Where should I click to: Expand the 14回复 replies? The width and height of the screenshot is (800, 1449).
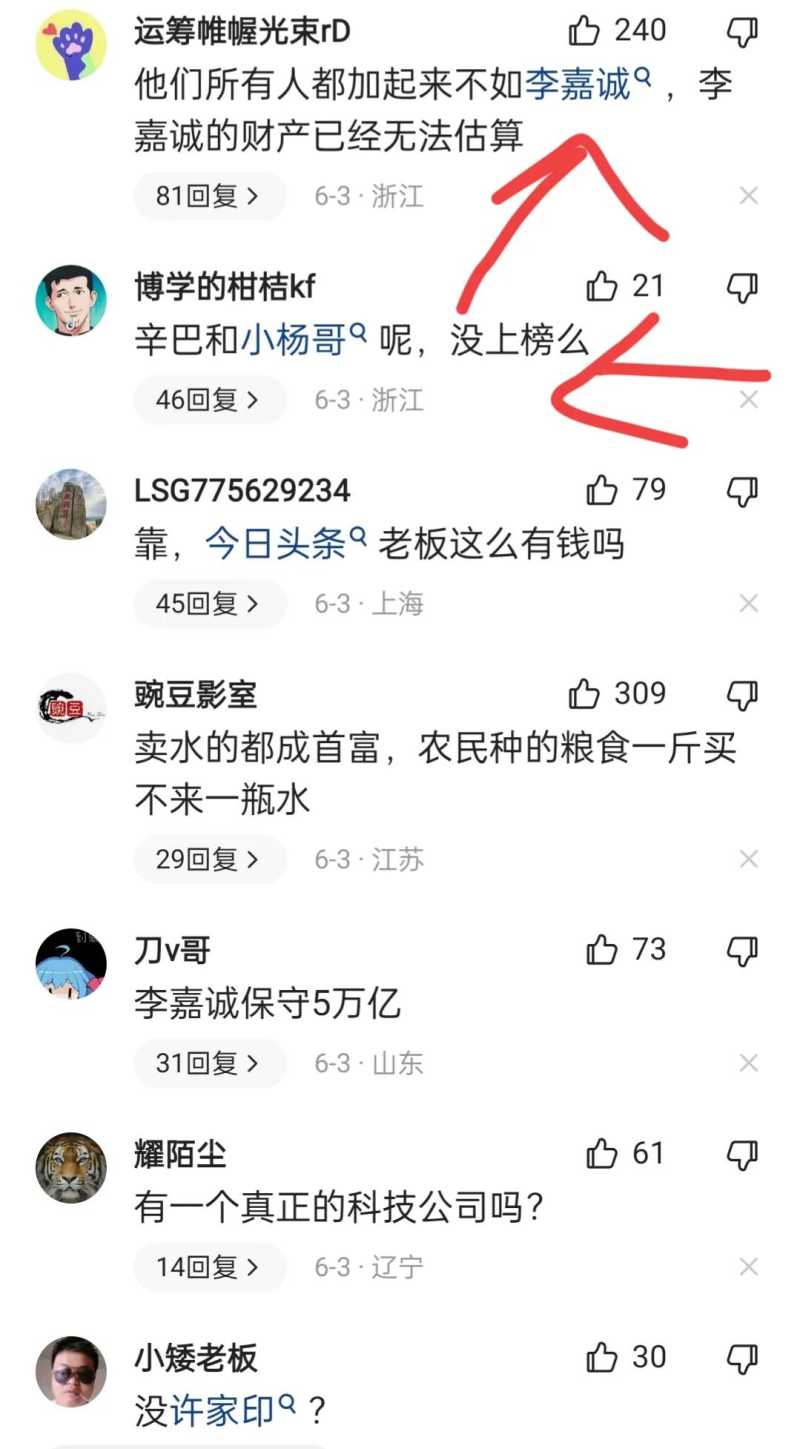tap(208, 1267)
